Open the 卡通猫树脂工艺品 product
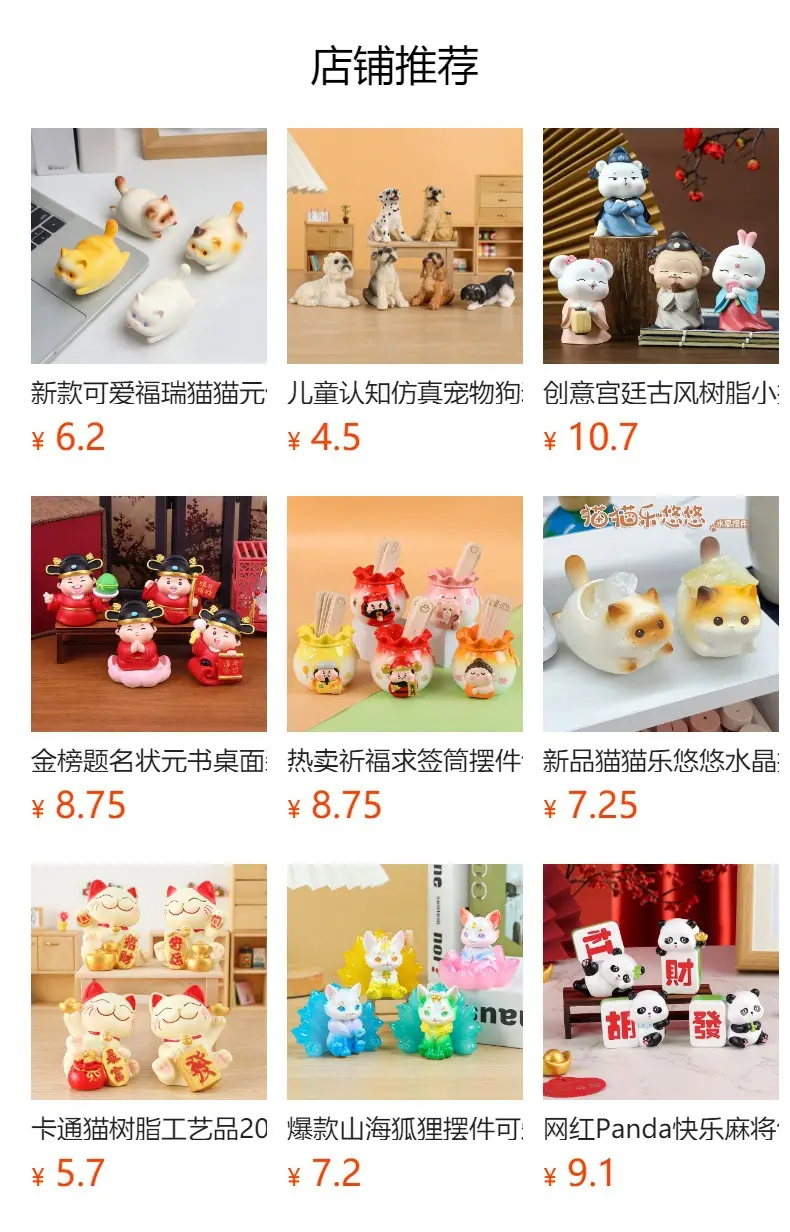 click(x=149, y=1028)
